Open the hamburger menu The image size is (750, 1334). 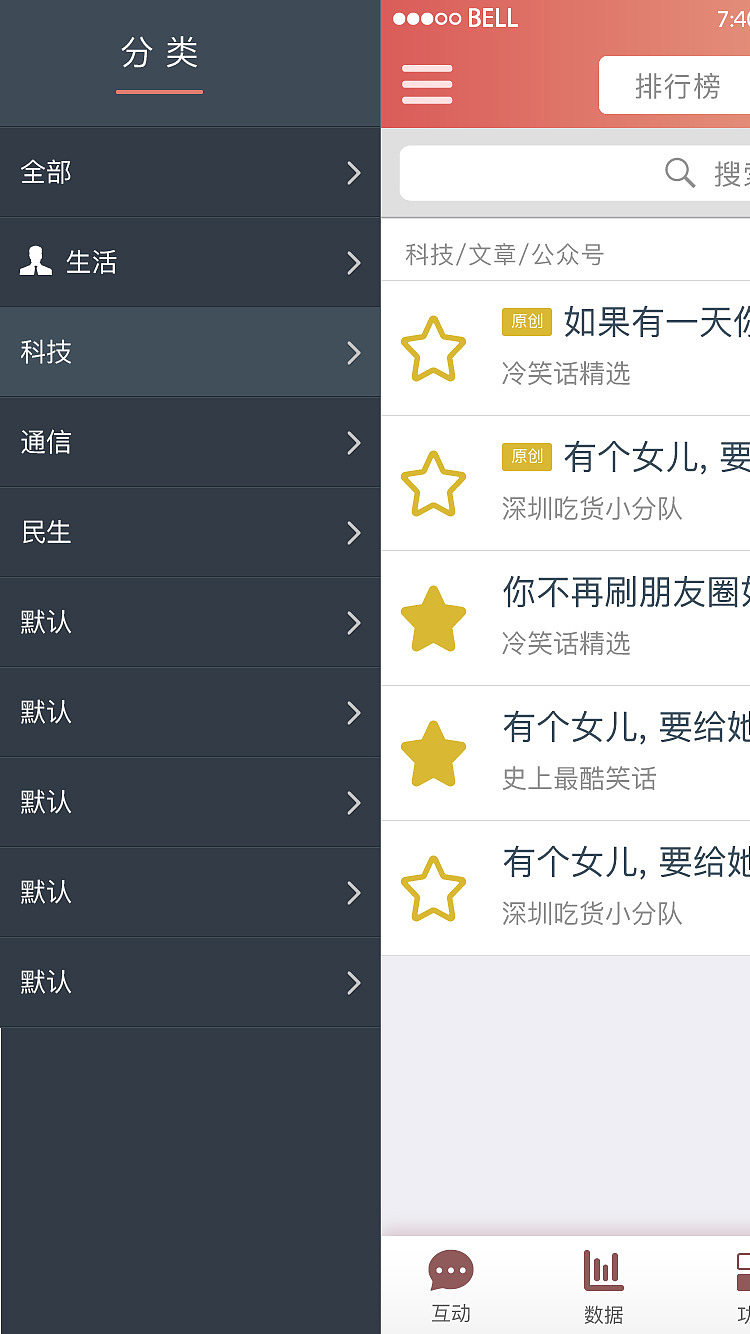tap(427, 85)
